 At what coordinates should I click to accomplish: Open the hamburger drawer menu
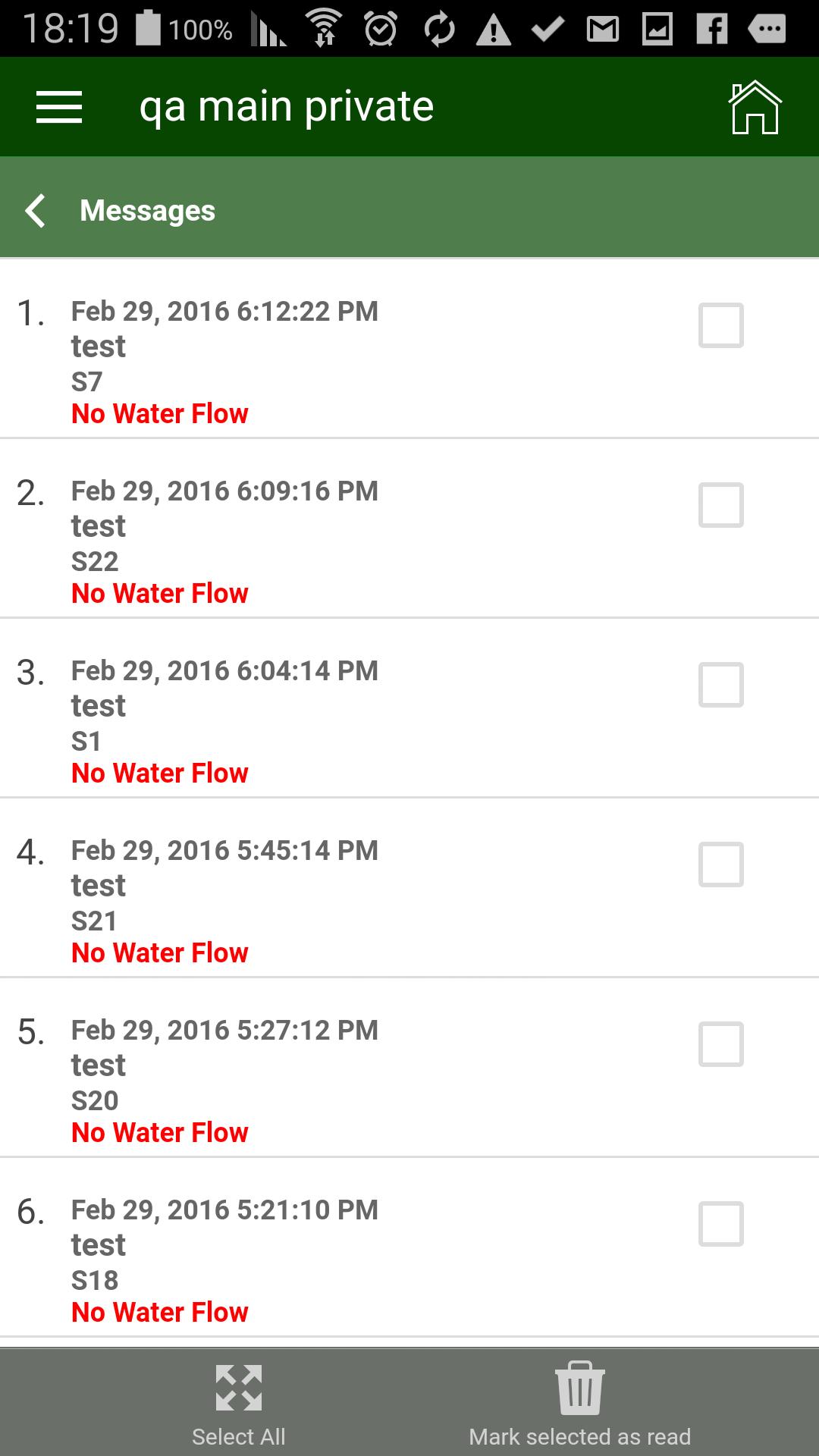click(x=59, y=107)
